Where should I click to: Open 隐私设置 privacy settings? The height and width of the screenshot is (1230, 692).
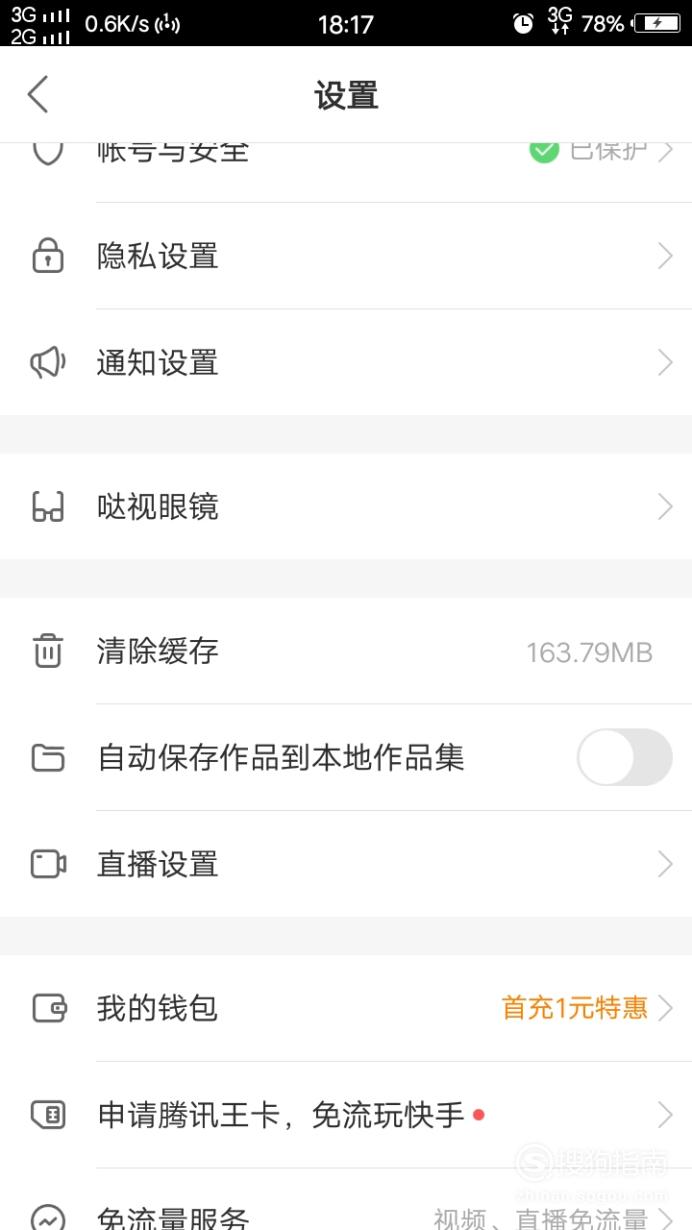click(346, 256)
